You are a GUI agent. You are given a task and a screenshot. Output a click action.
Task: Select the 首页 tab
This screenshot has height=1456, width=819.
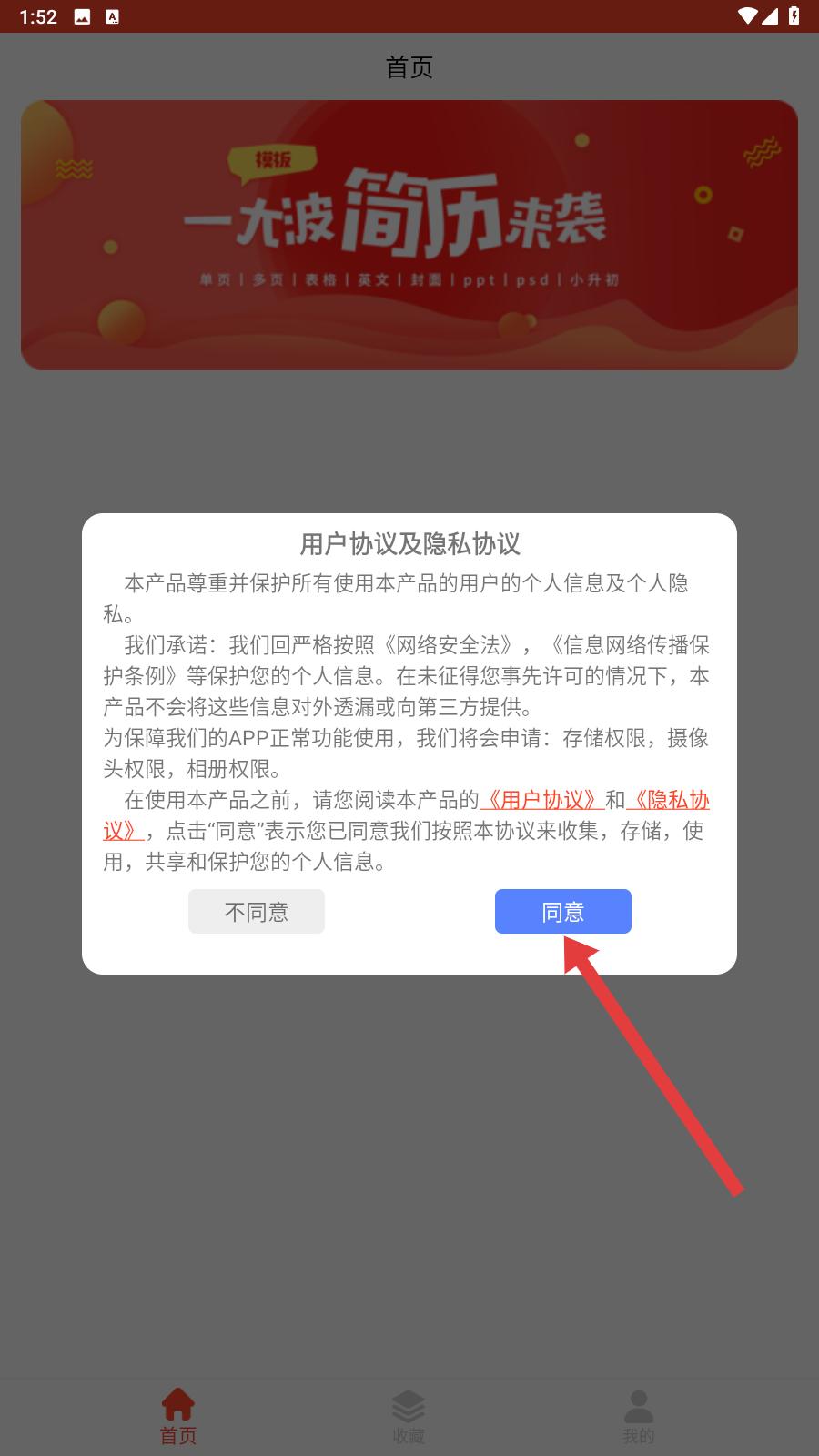pos(178,1417)
